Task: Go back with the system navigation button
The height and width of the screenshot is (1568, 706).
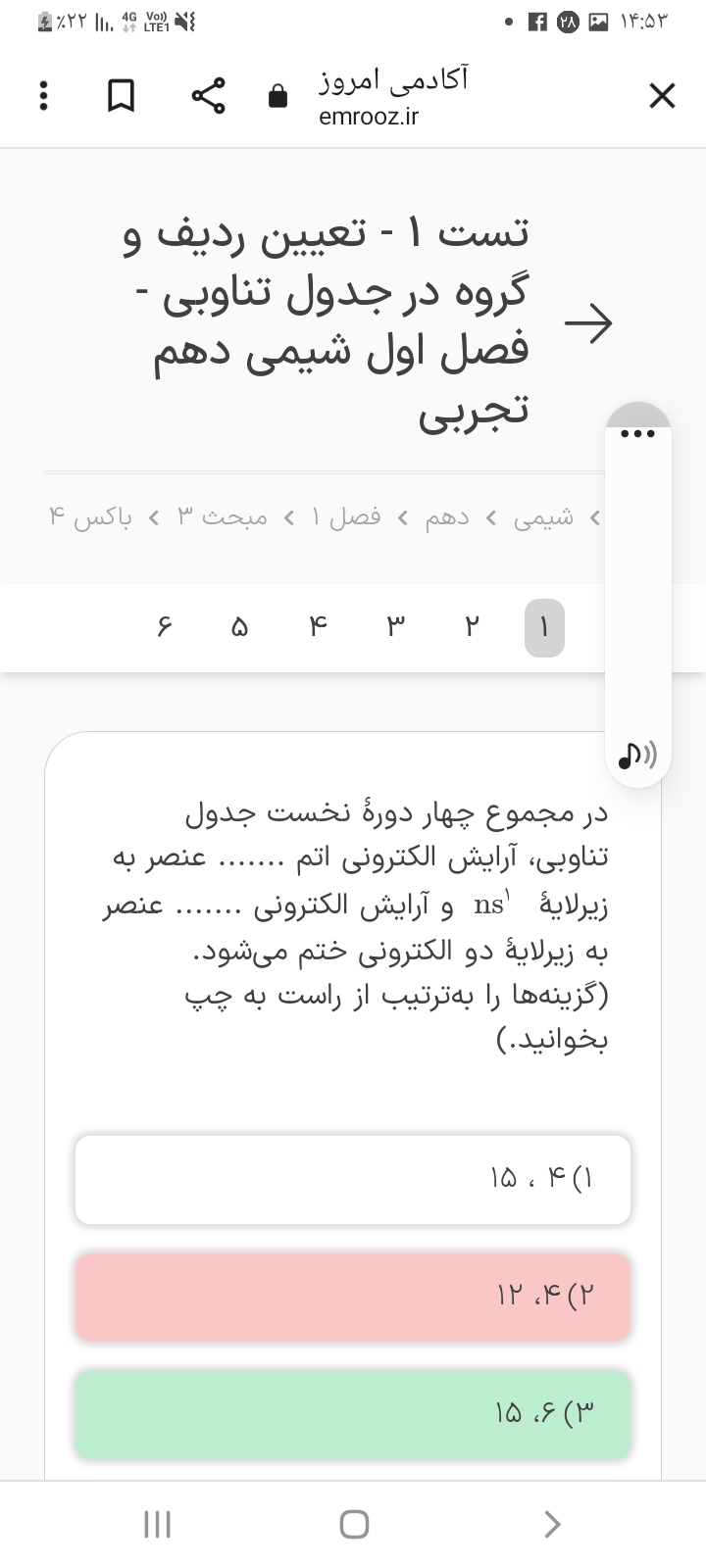Action: pyautogui.click(x=552, y=1524)
